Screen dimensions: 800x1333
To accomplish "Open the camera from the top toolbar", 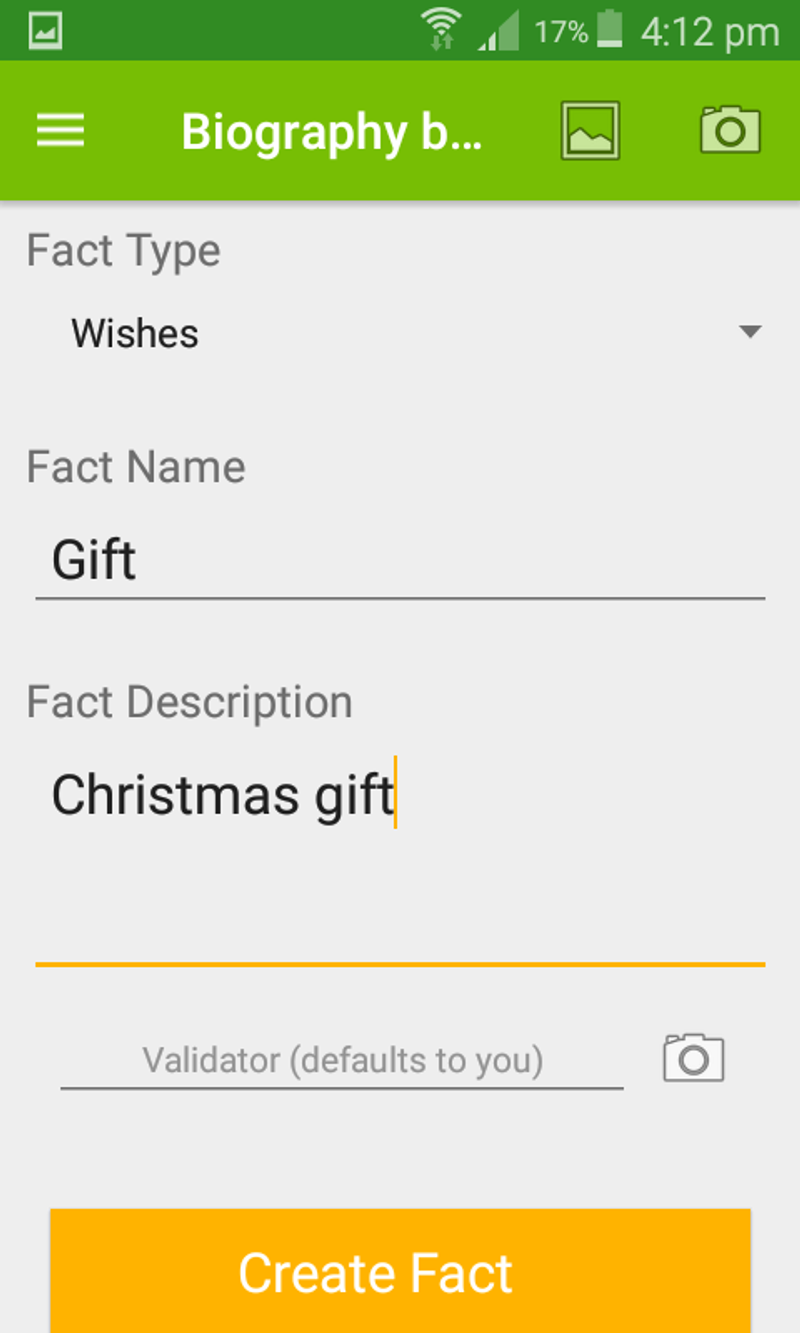I will click(x=729, y=131).
